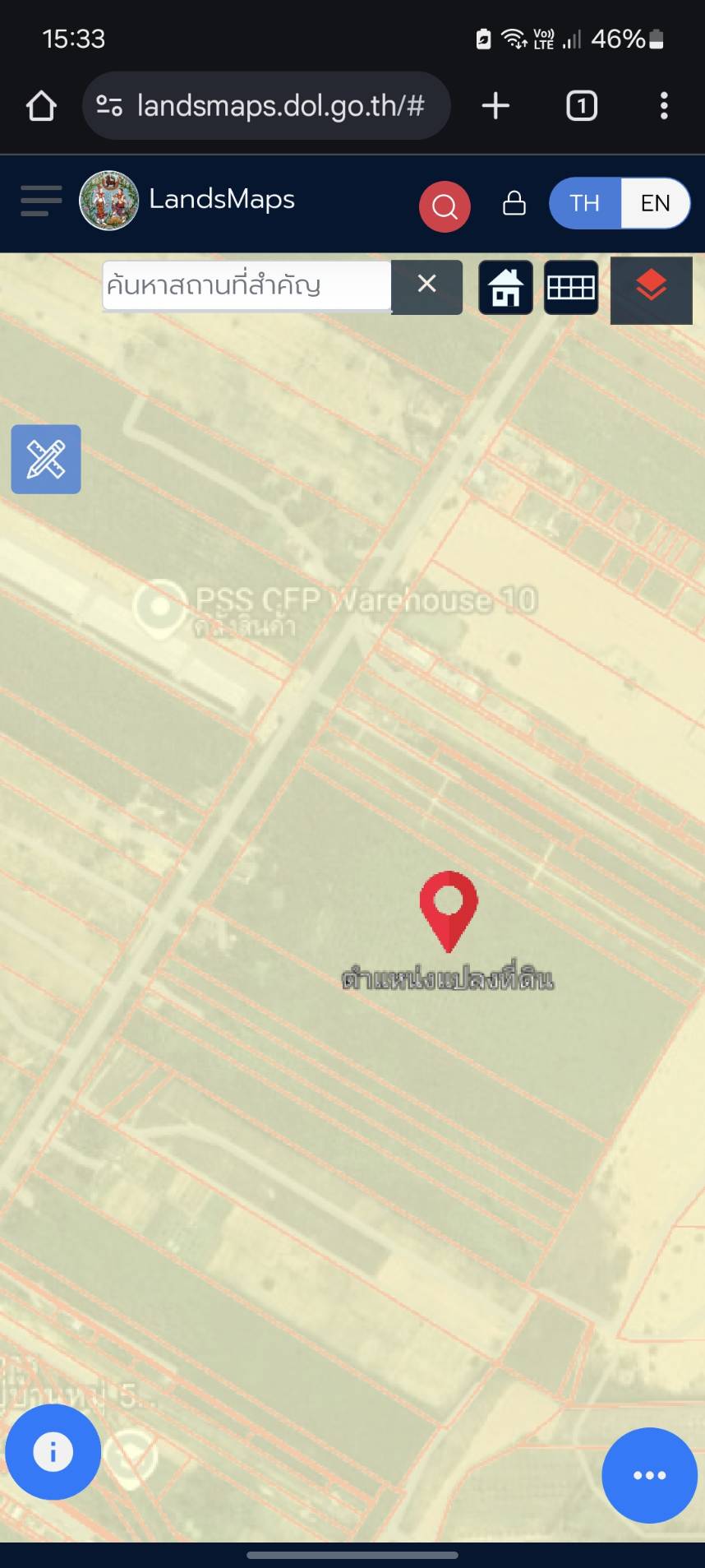Tap the landsmaps.dol.go.th address bar
This screenshot has height=1568, width=705.
266,106
